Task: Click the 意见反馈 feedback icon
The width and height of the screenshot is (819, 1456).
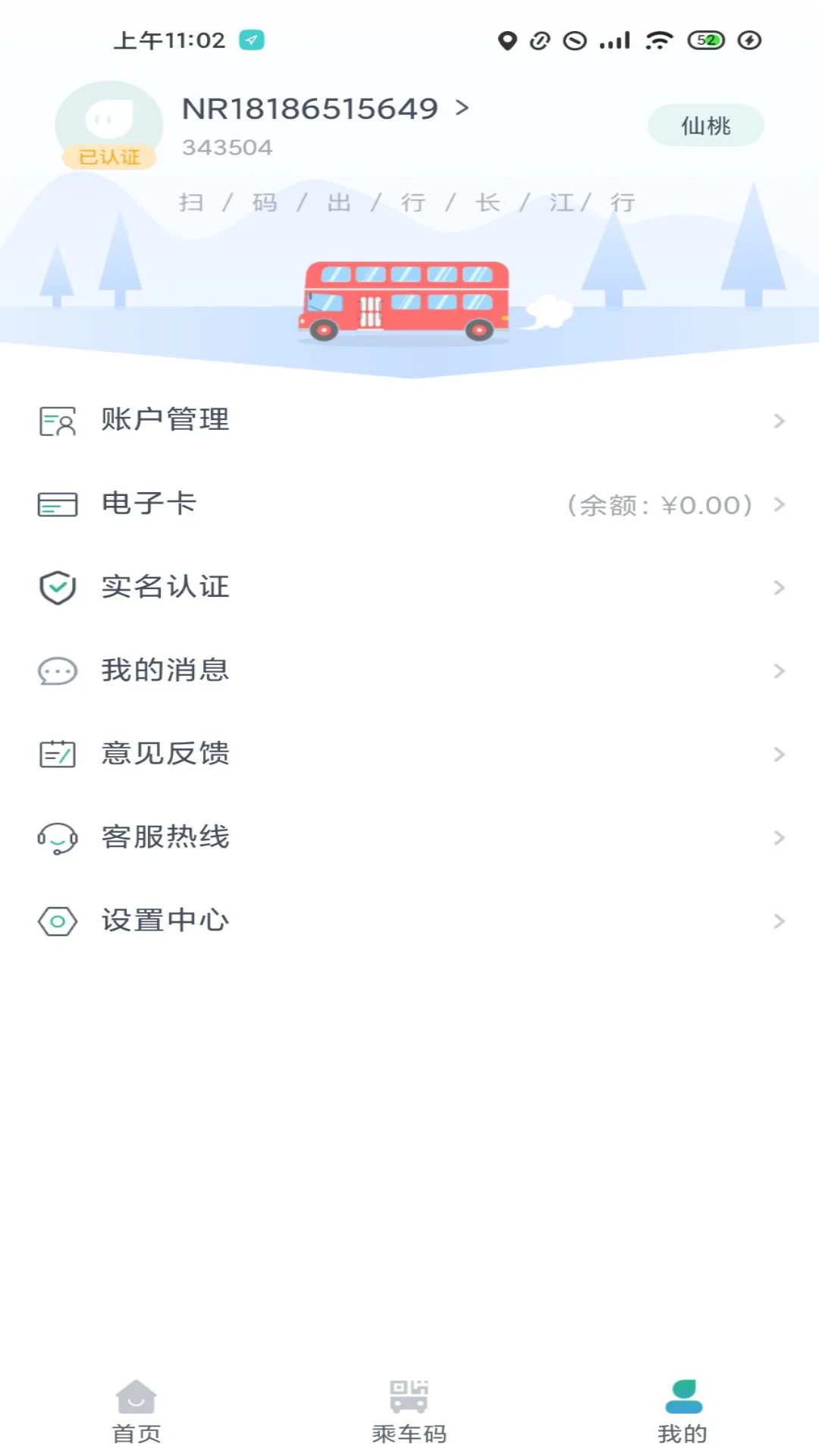Action: 57,755
